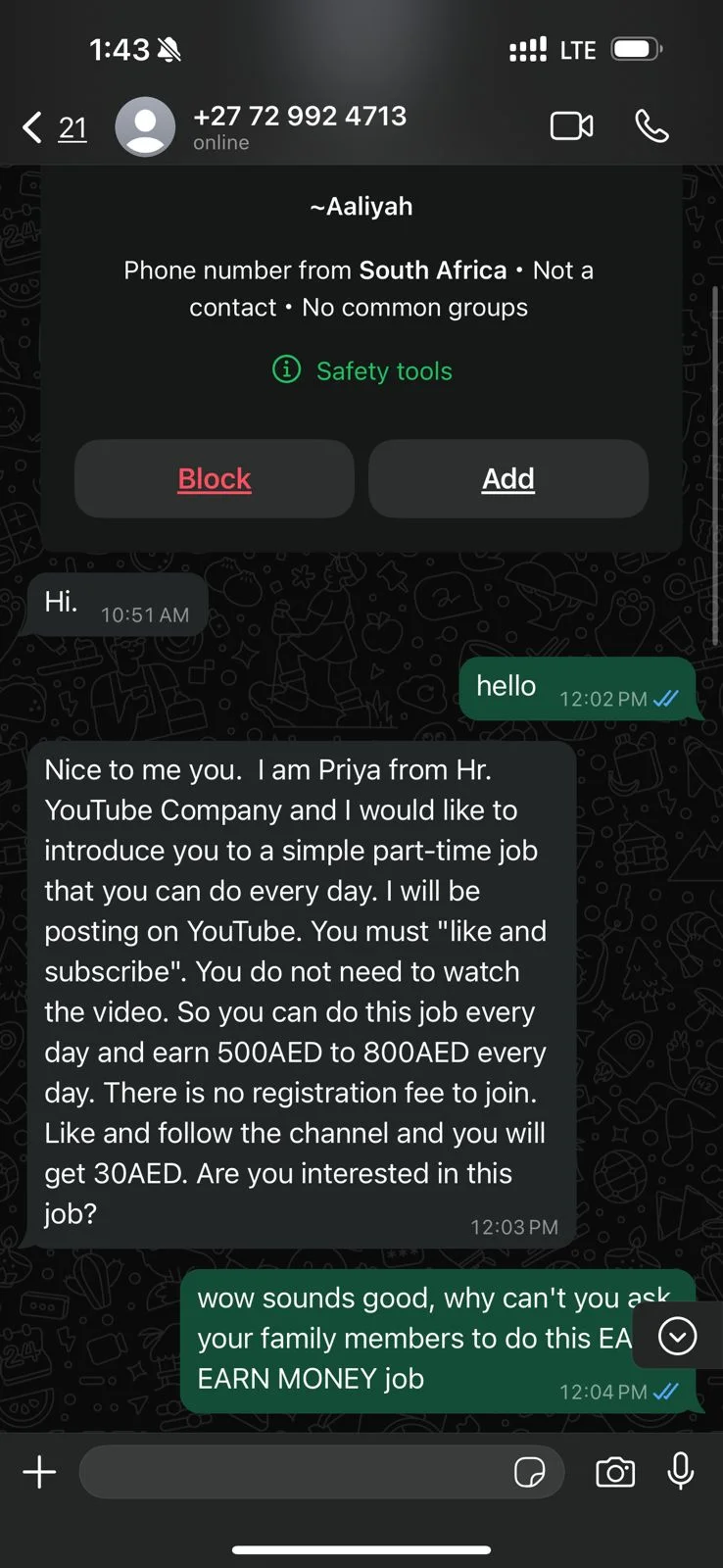Jump to the latest message

coord(677,1336)
